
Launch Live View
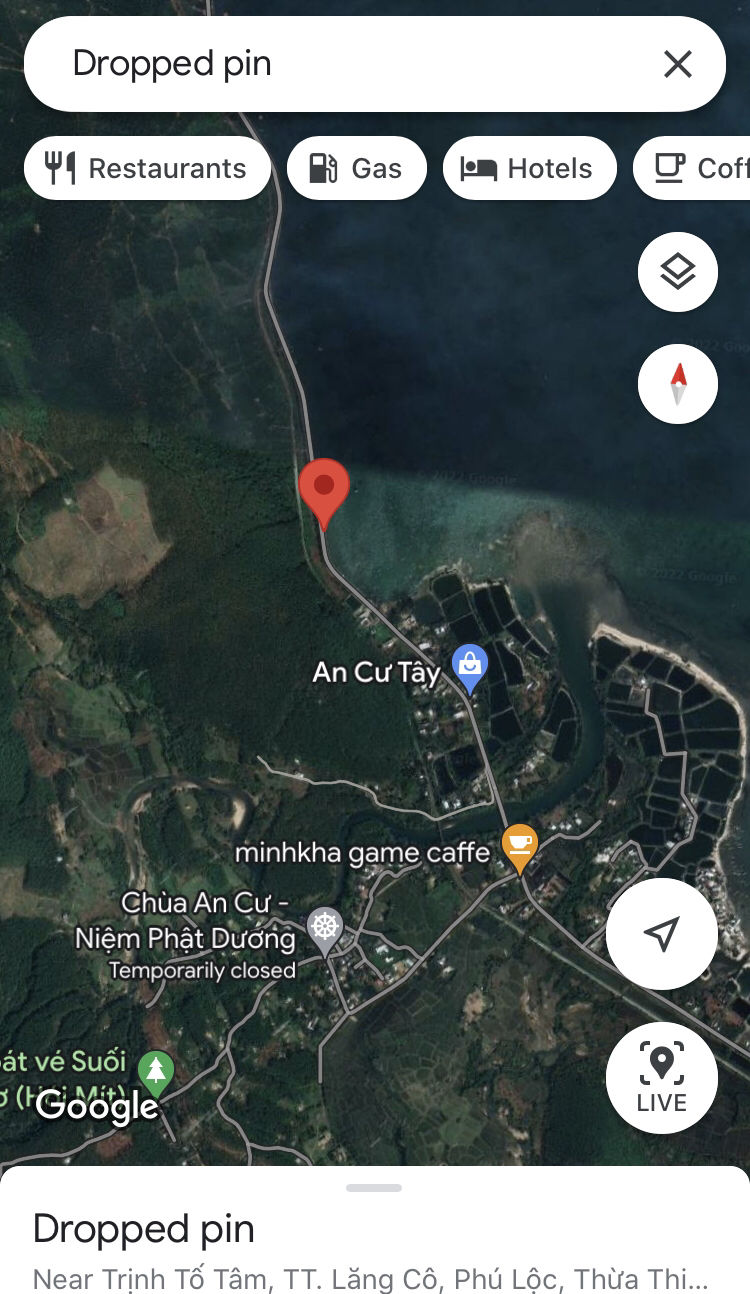click(x=661, y=1077)
